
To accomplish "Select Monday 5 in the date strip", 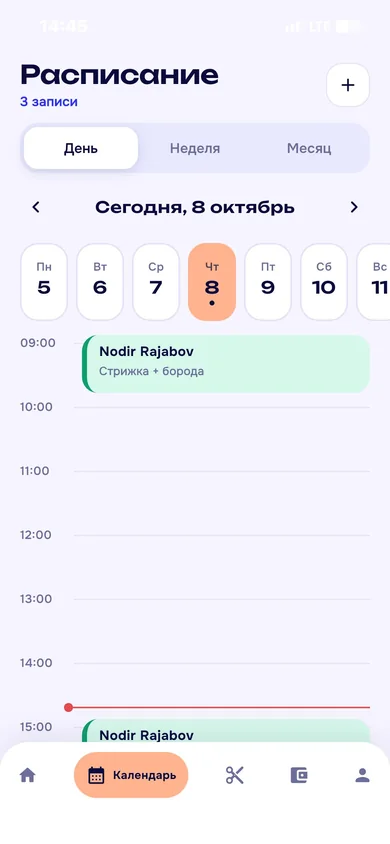I will (44, 282).
